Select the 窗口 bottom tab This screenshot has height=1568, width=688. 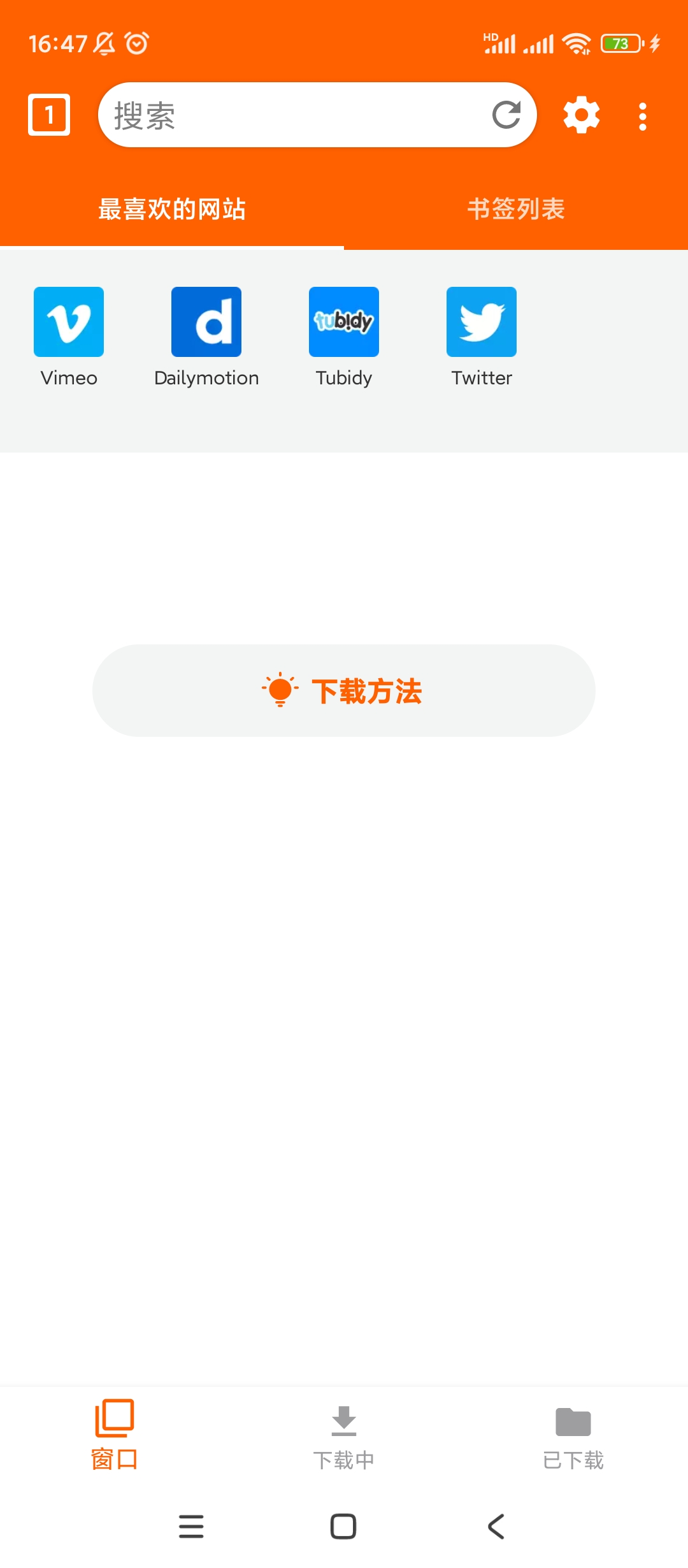tap(115, 1434)
